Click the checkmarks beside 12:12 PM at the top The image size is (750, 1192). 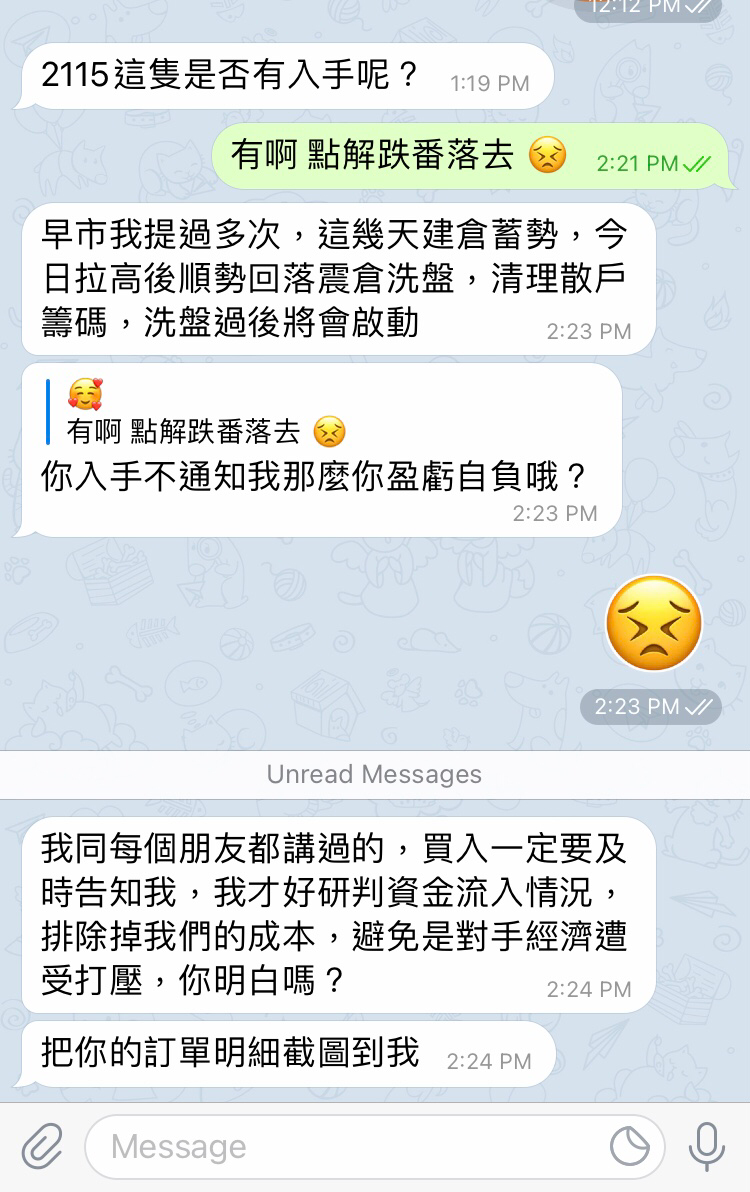[x=700, y=9]
